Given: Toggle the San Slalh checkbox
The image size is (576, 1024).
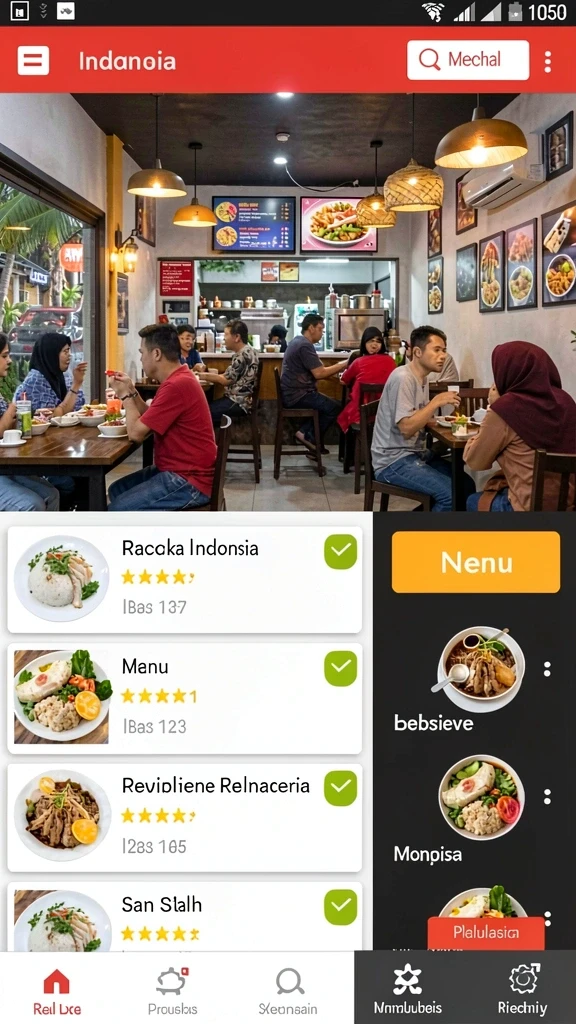Looking at the screenshot, I should pyautogui.click(x=340, y=908).
